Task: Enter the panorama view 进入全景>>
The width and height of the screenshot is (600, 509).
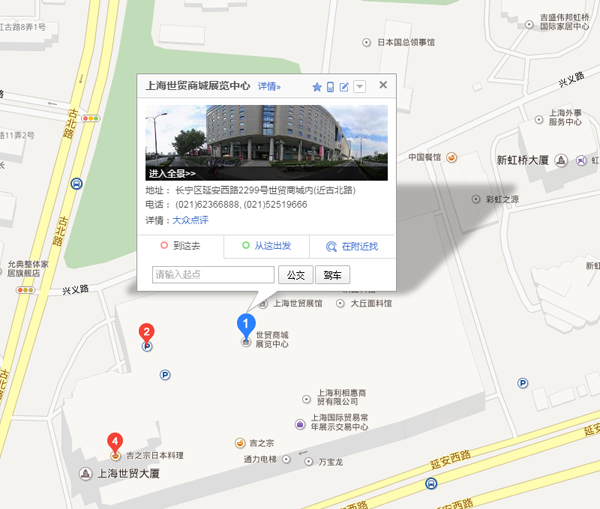Action: click(172, 173)
